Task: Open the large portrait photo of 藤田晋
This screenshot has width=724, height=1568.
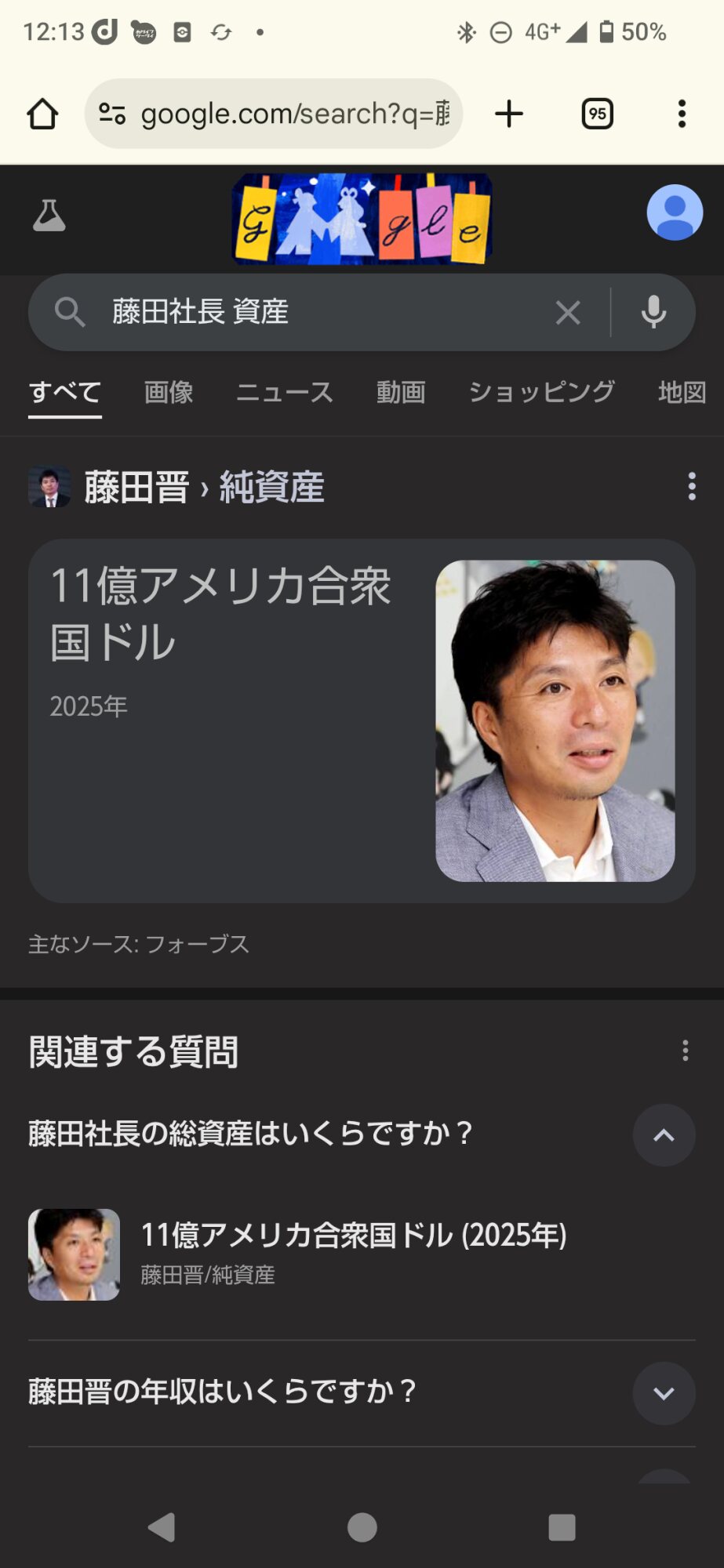Action: [555, 720]
